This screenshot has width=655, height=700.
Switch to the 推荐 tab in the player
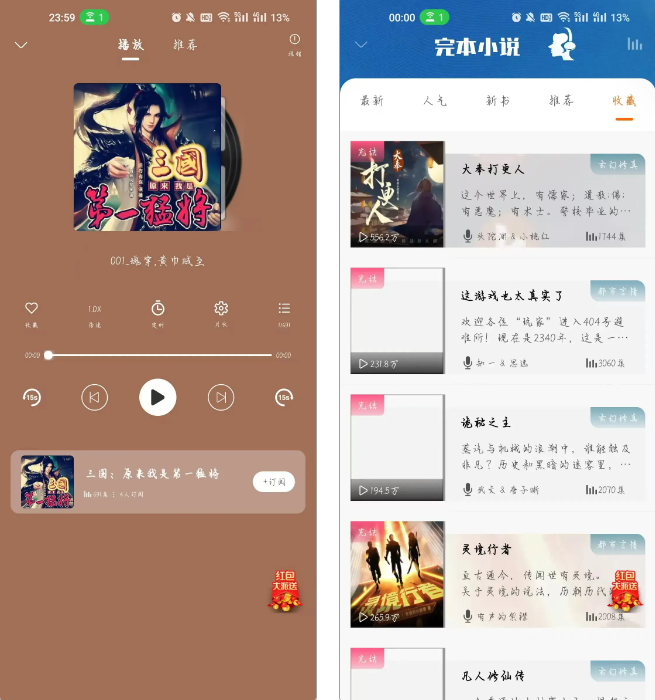tap(185, 45)
